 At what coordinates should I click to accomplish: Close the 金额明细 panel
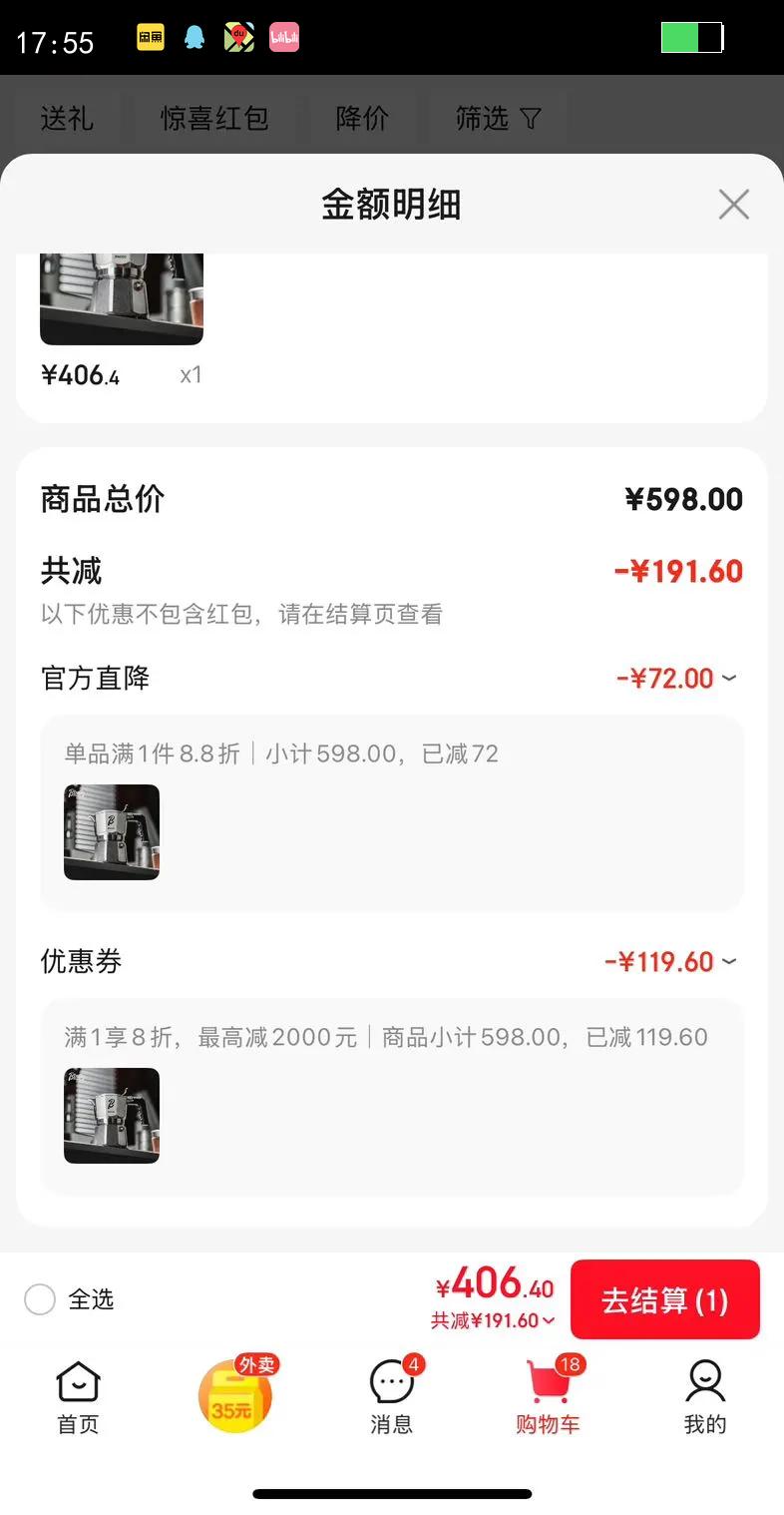733,205
